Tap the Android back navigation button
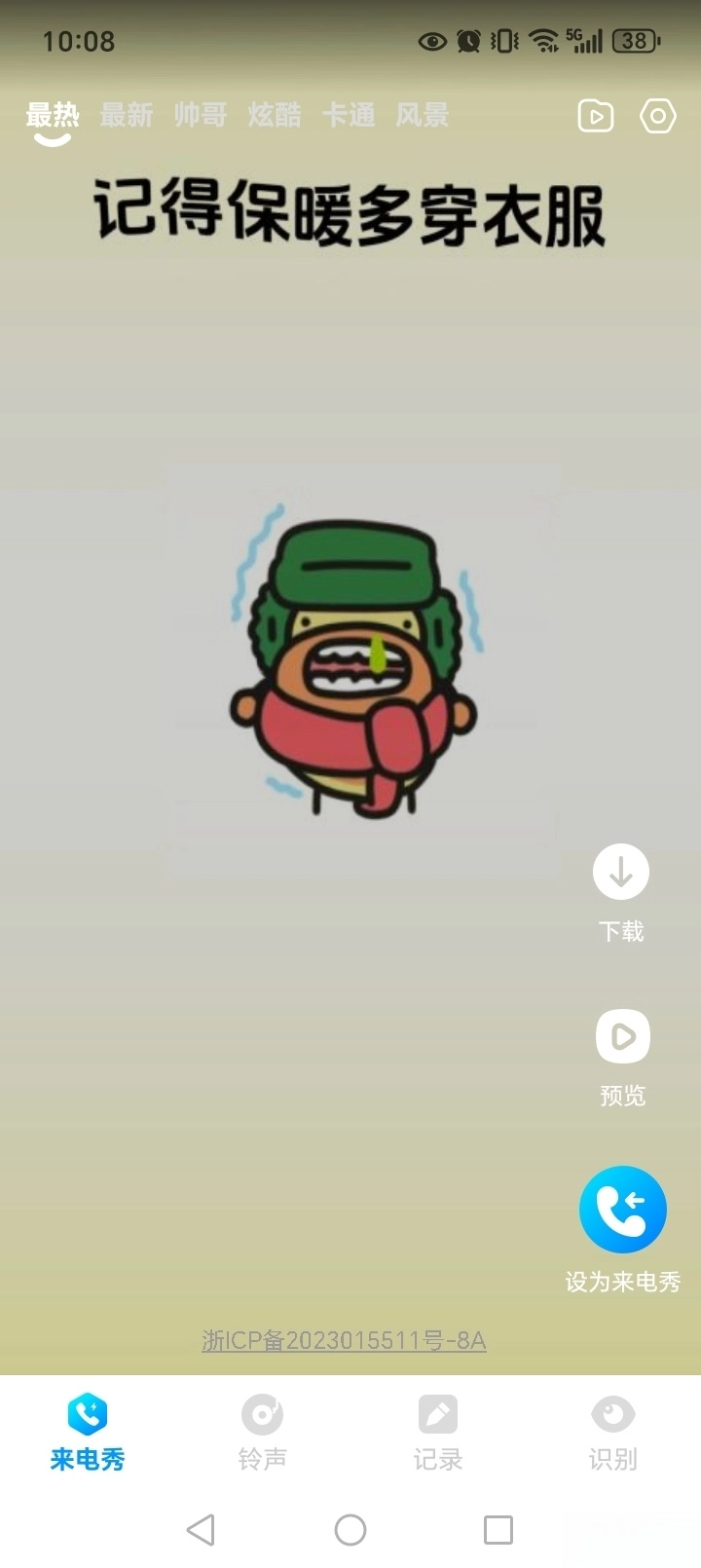 [x=202, y=1531]
